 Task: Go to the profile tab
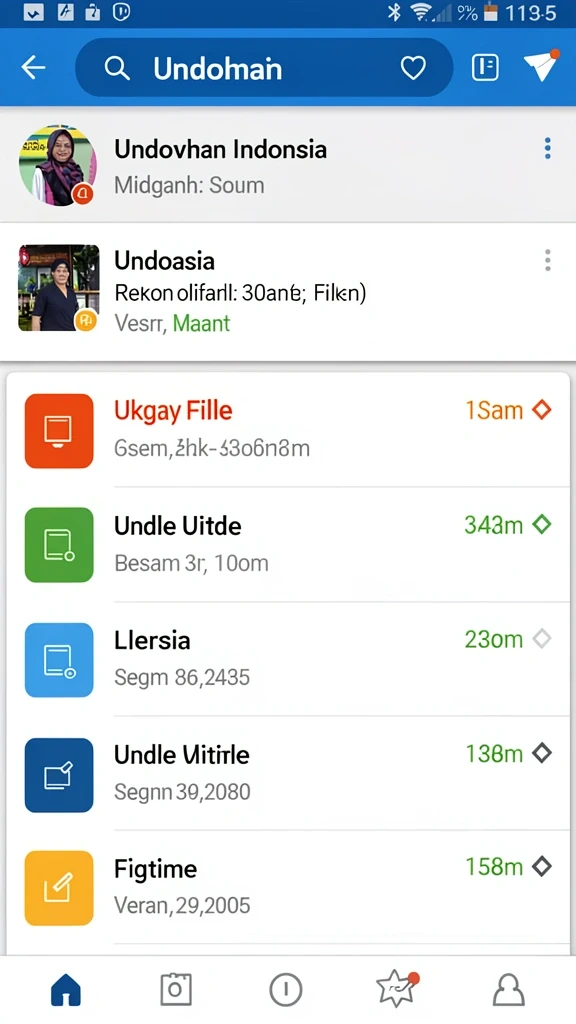coord(509,990)
